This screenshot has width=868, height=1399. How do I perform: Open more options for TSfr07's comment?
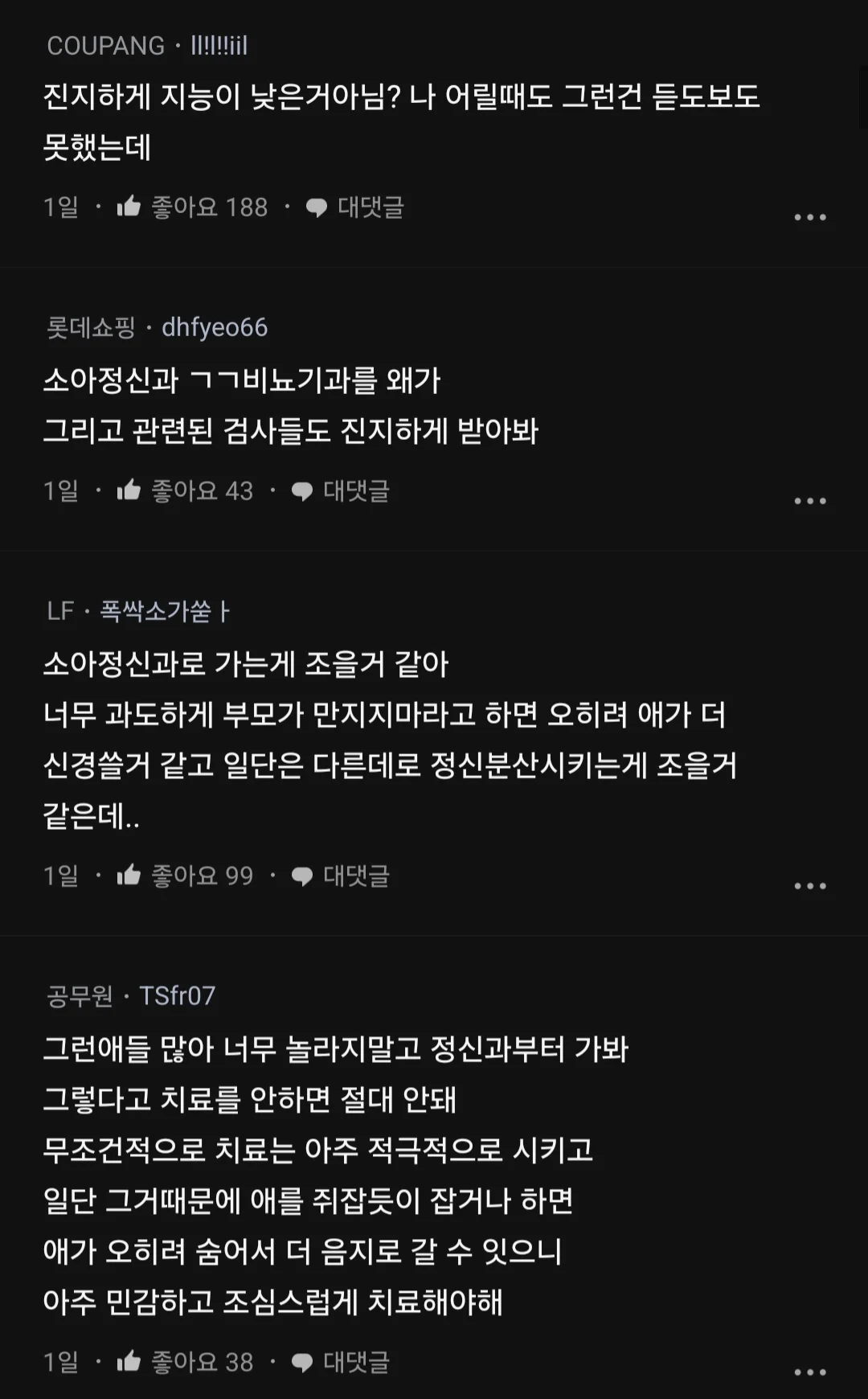coord(809,1372)
